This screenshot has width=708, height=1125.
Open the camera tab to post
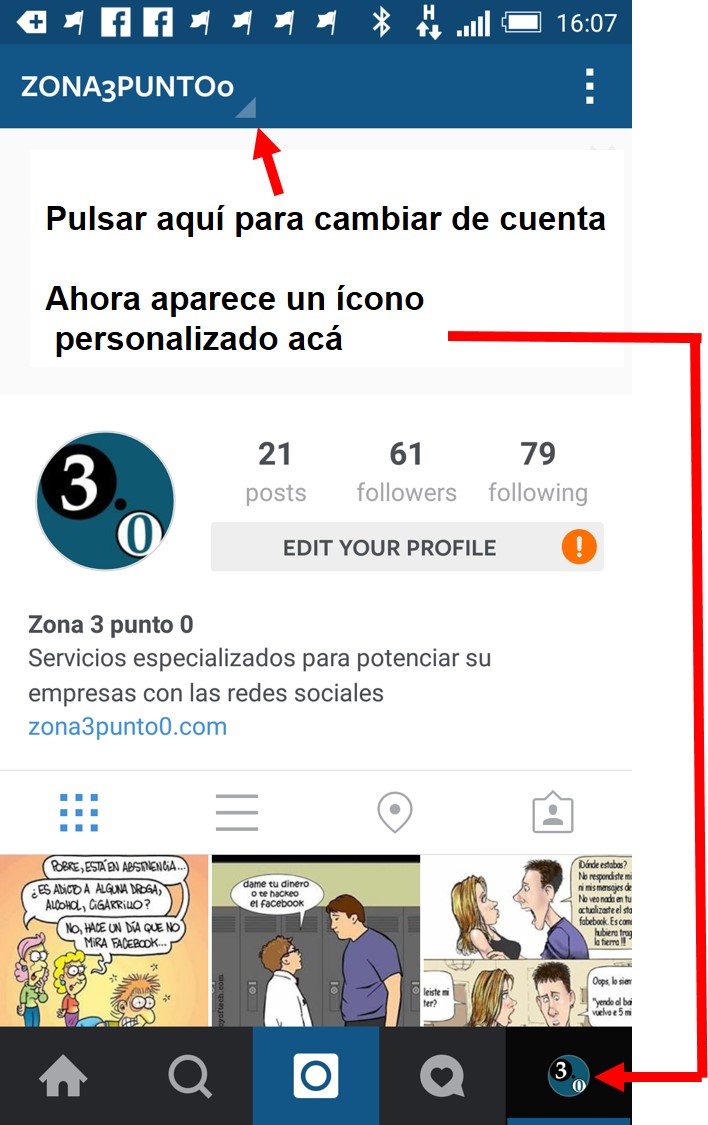[x=316, y=1077]
